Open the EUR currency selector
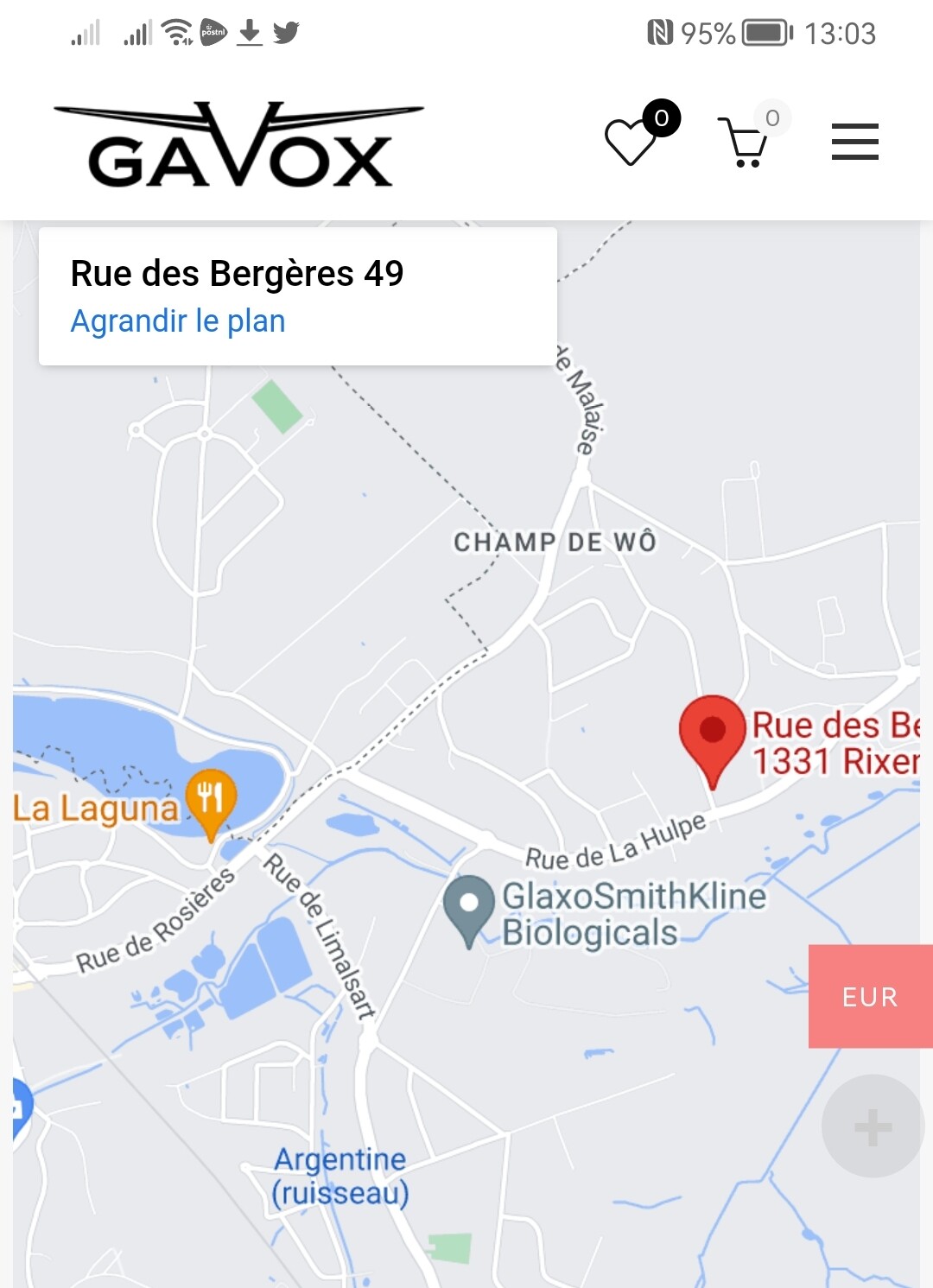This screenshot has width=933, height=1288. click(870, 996)
